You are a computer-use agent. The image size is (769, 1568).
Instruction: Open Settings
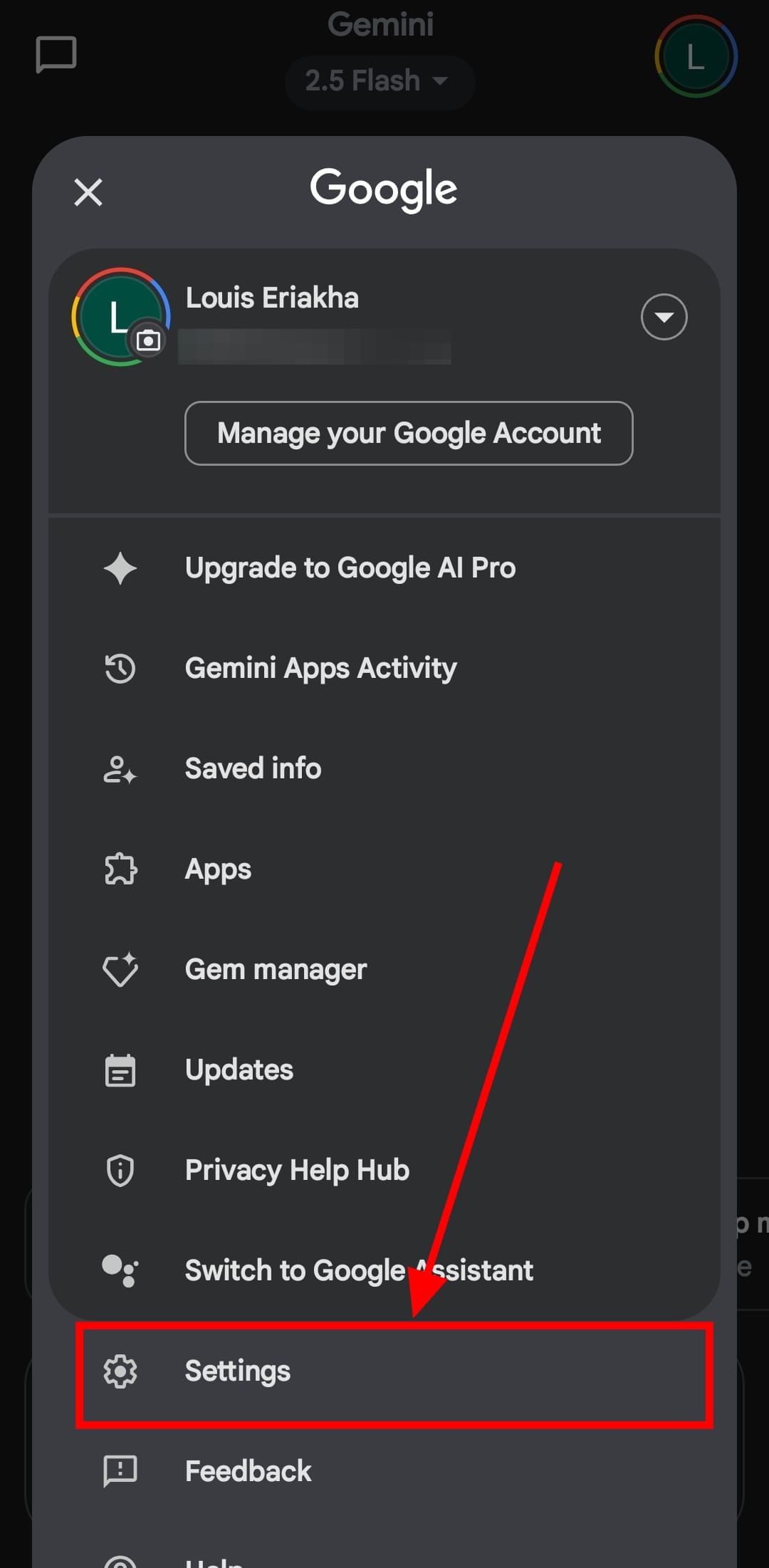[x=238, y=1371]
